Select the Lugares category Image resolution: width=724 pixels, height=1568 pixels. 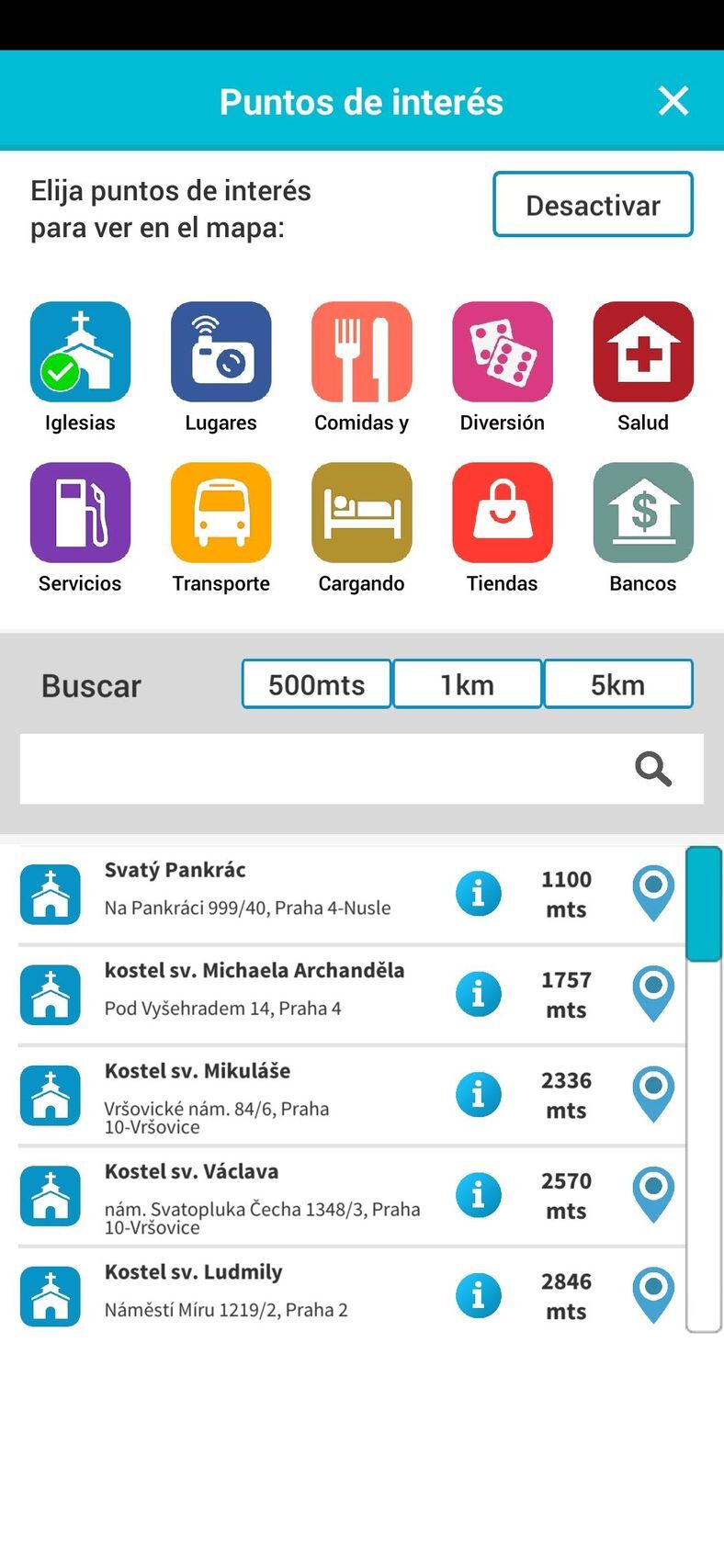[221, 353]
